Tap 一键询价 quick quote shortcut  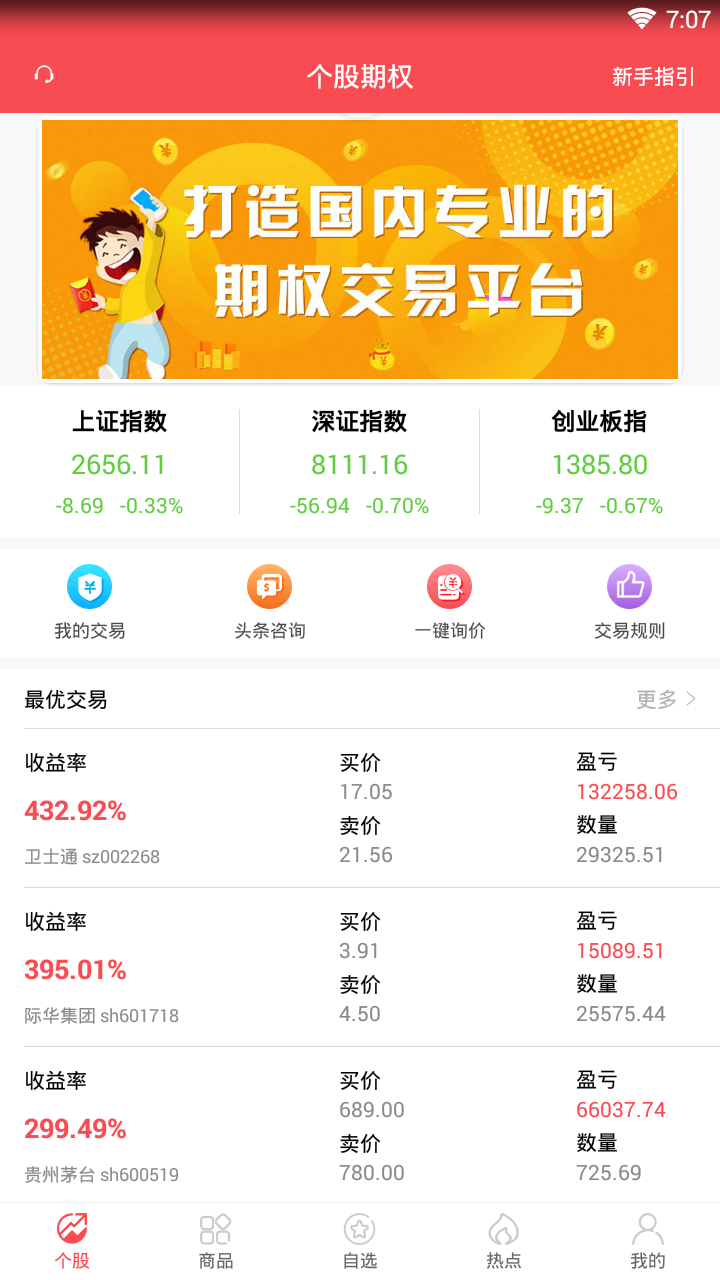click(450, 602)
